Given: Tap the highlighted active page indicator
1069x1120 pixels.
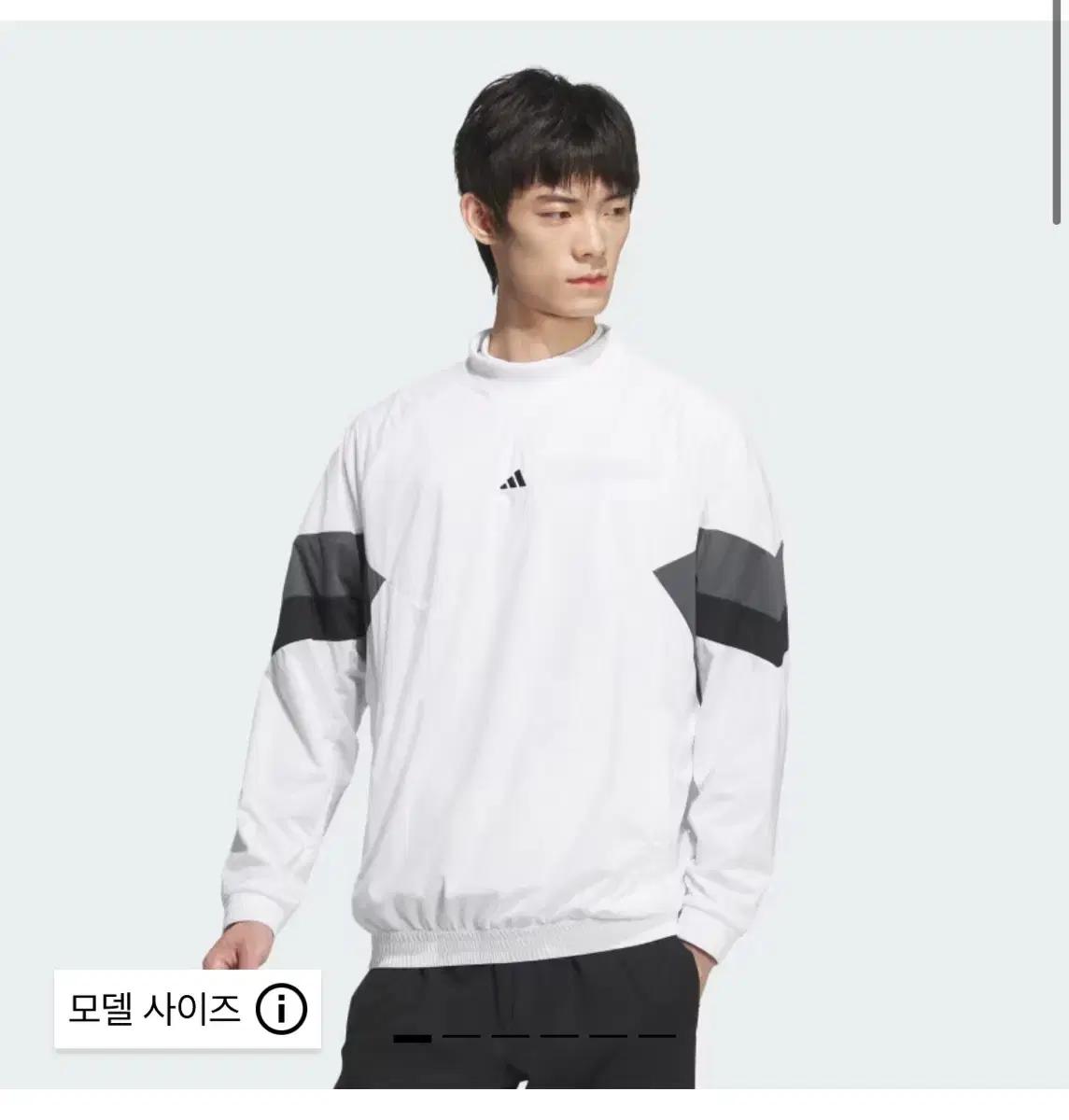Looking at the screenshot, I should 412,1037.
